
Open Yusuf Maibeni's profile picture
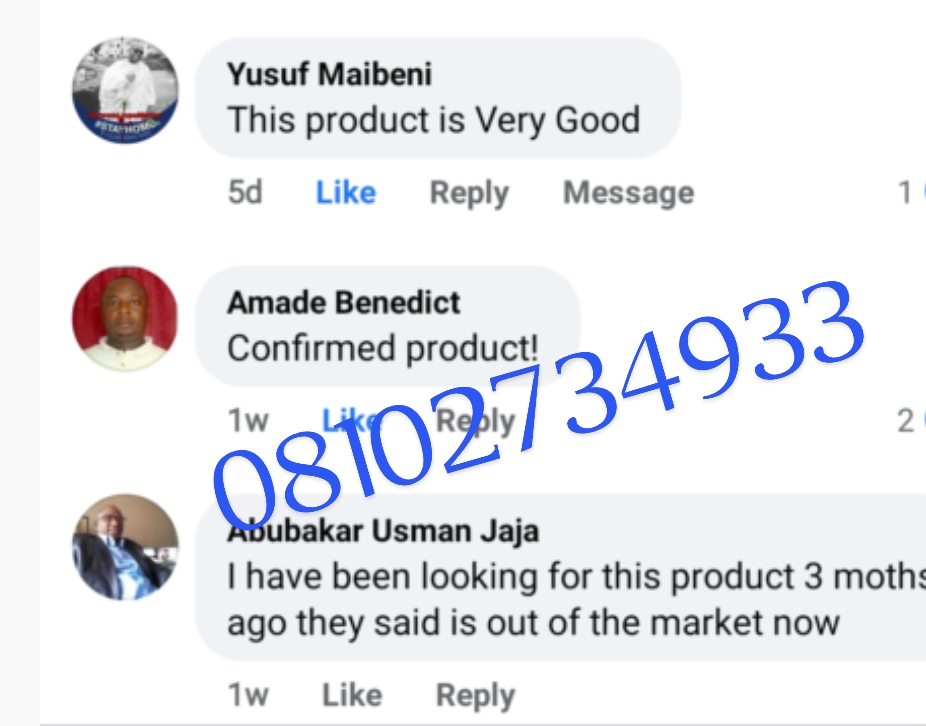[125, 91]
